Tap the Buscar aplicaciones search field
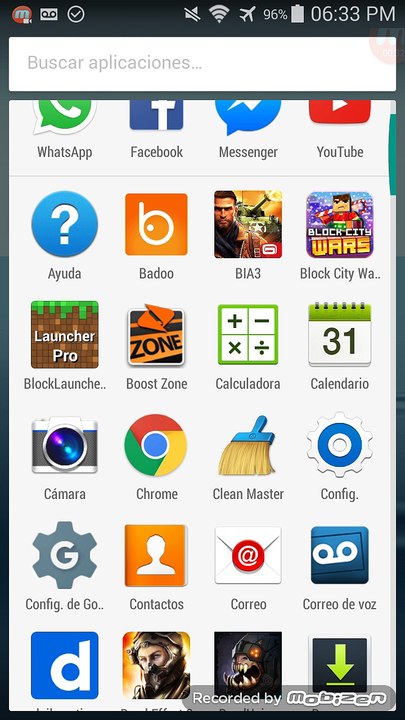 (202, 64)
